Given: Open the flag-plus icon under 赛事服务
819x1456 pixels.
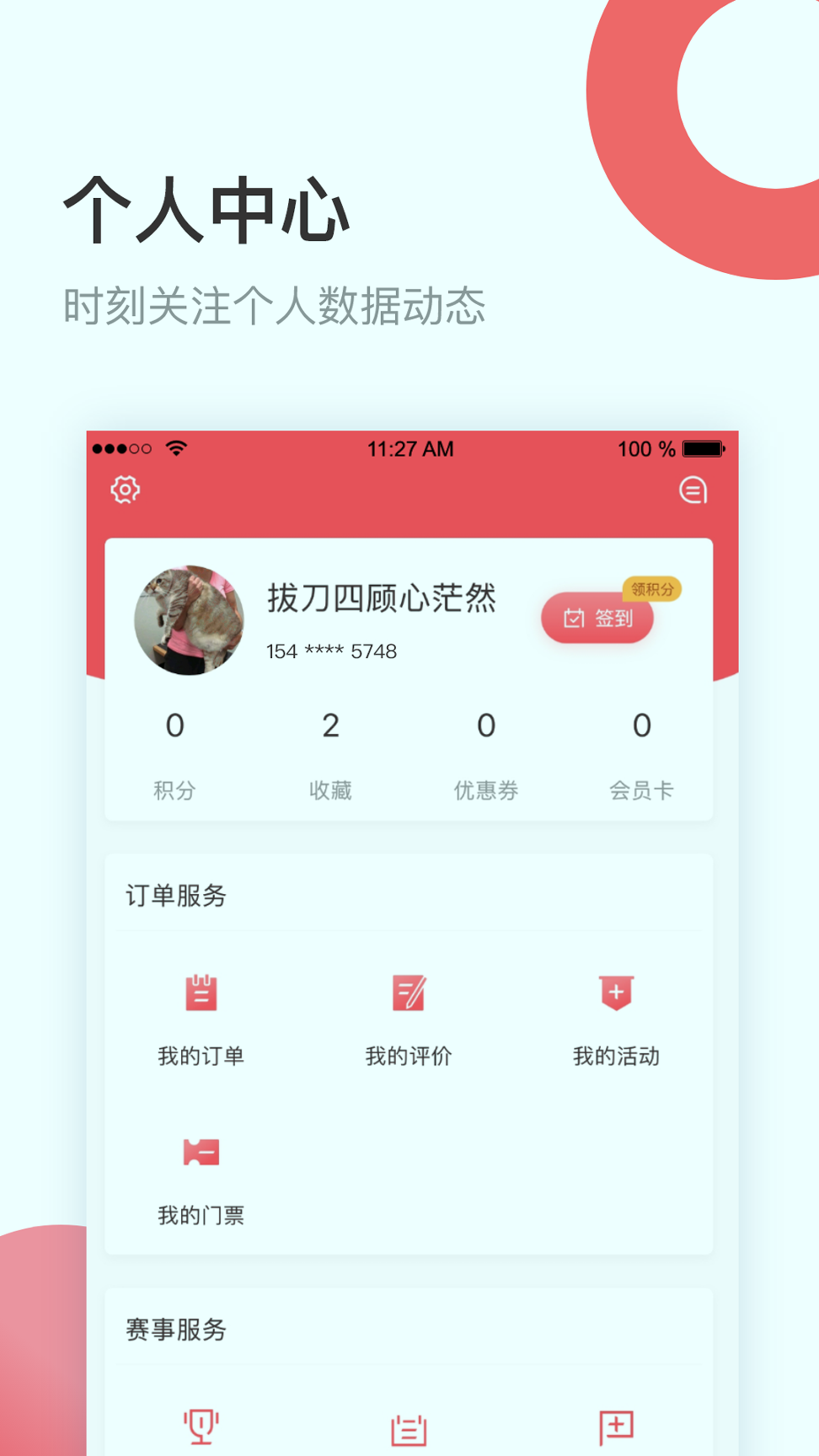Looking at the screenshot, I should 615,1426.
